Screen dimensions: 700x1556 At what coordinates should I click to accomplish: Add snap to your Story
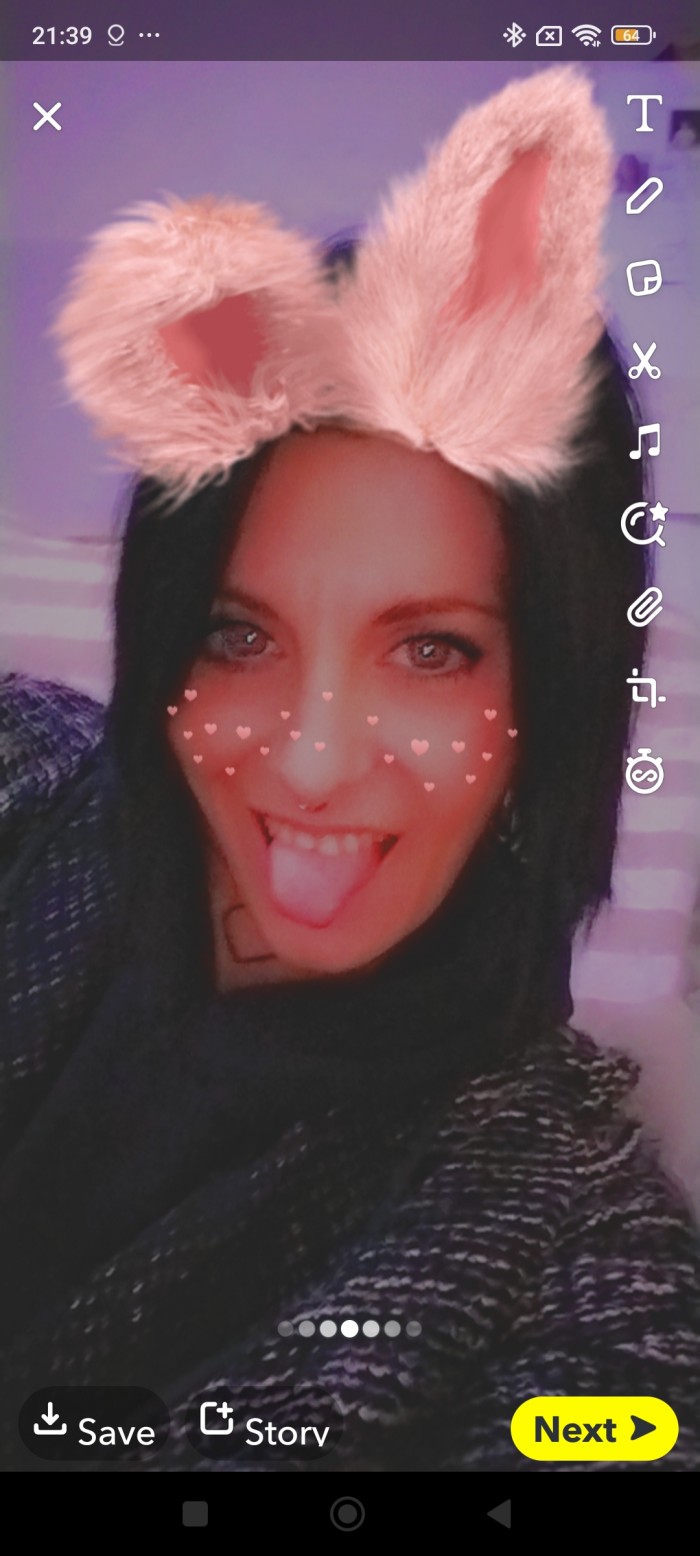(x=265, y=1428)
